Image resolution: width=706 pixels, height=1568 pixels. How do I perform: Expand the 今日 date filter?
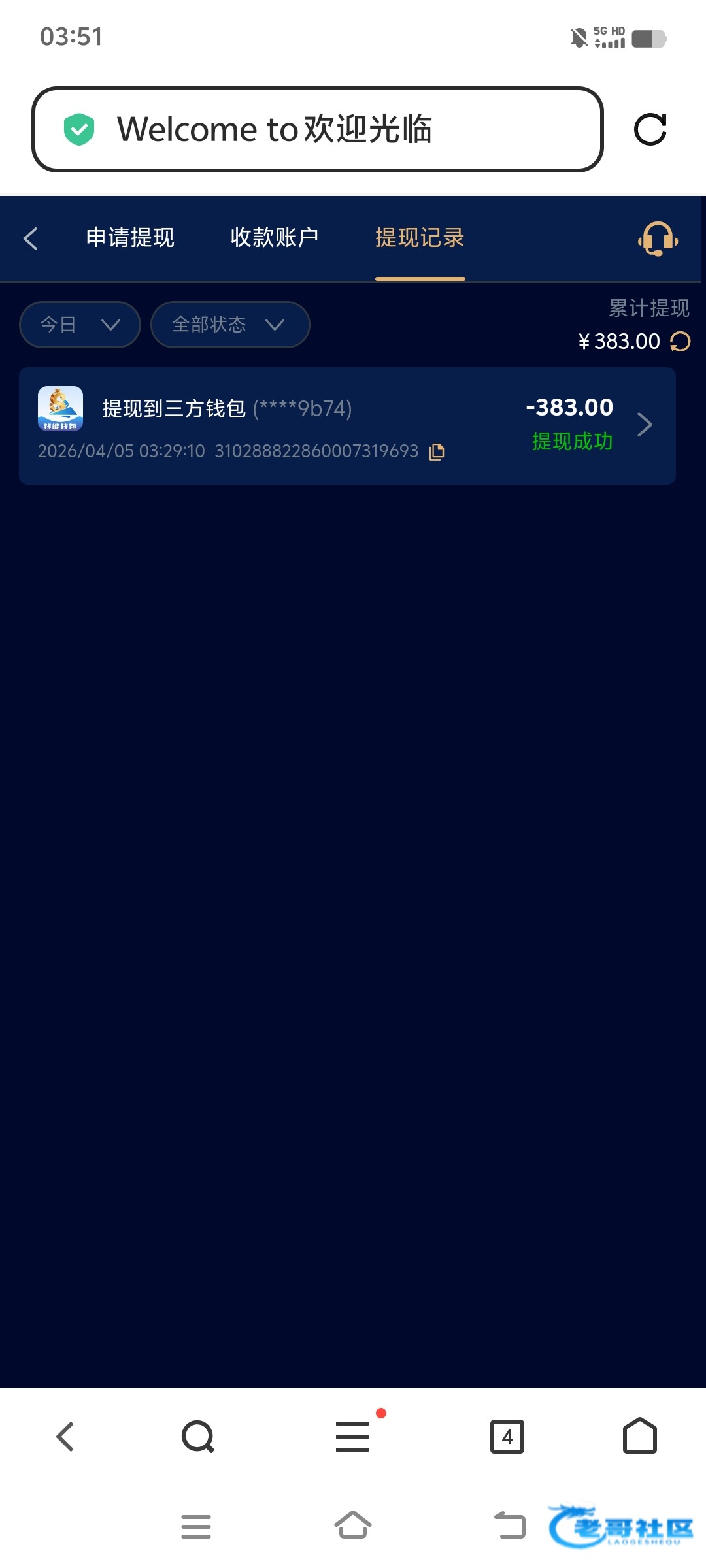[x=80, y=325]
